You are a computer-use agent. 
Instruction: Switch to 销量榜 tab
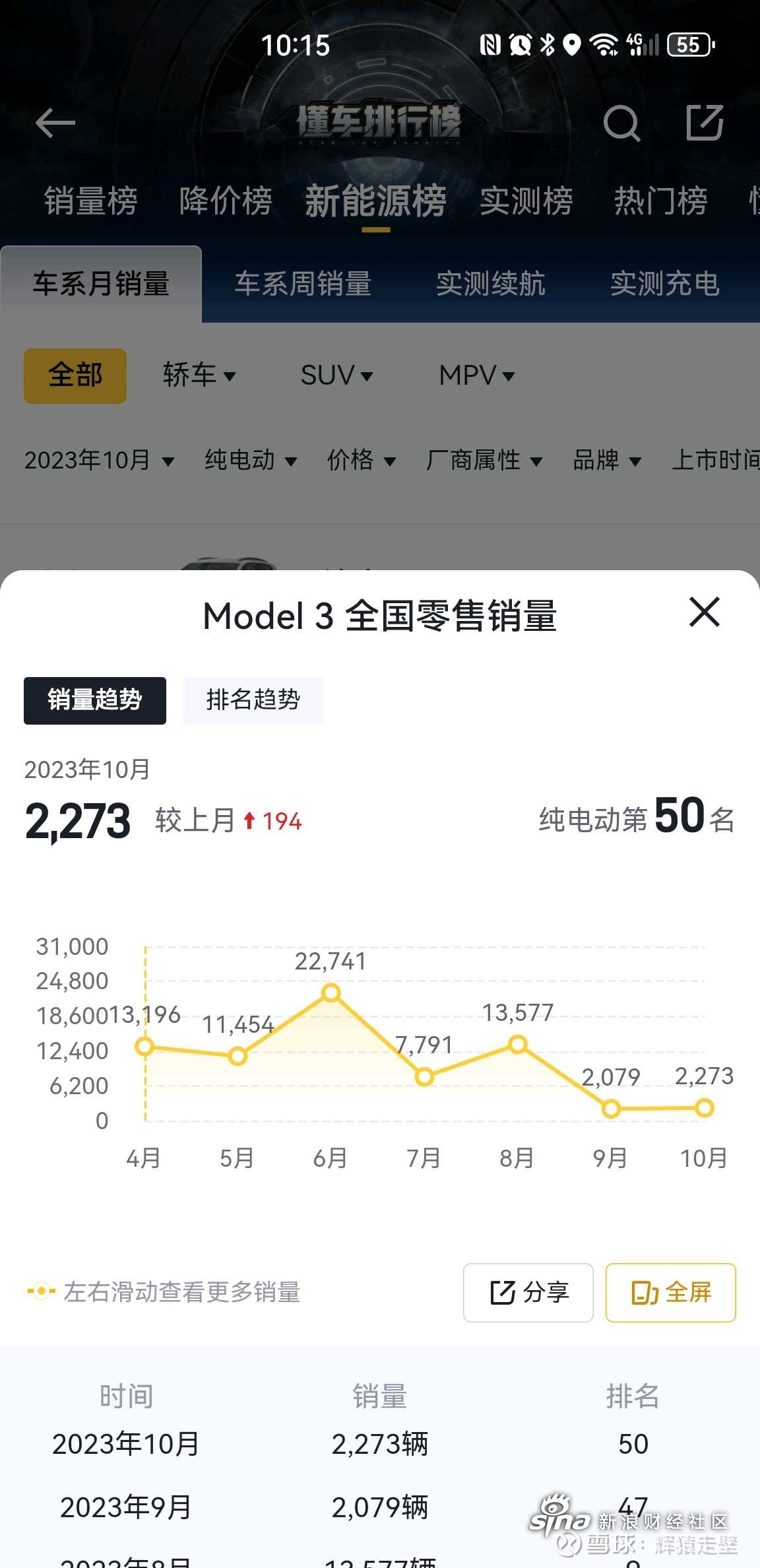91,201
